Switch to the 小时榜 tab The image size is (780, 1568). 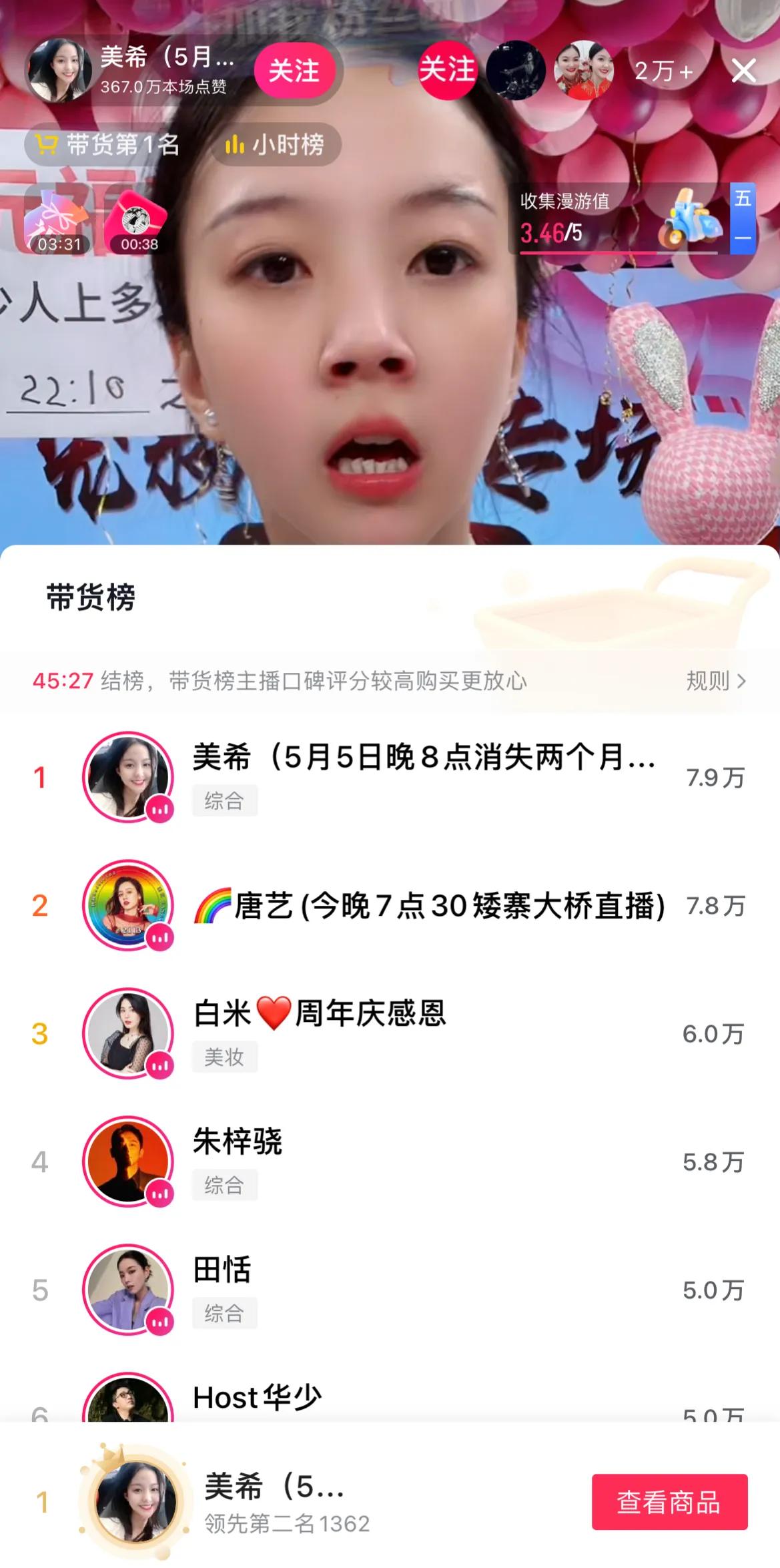point(275,146)
